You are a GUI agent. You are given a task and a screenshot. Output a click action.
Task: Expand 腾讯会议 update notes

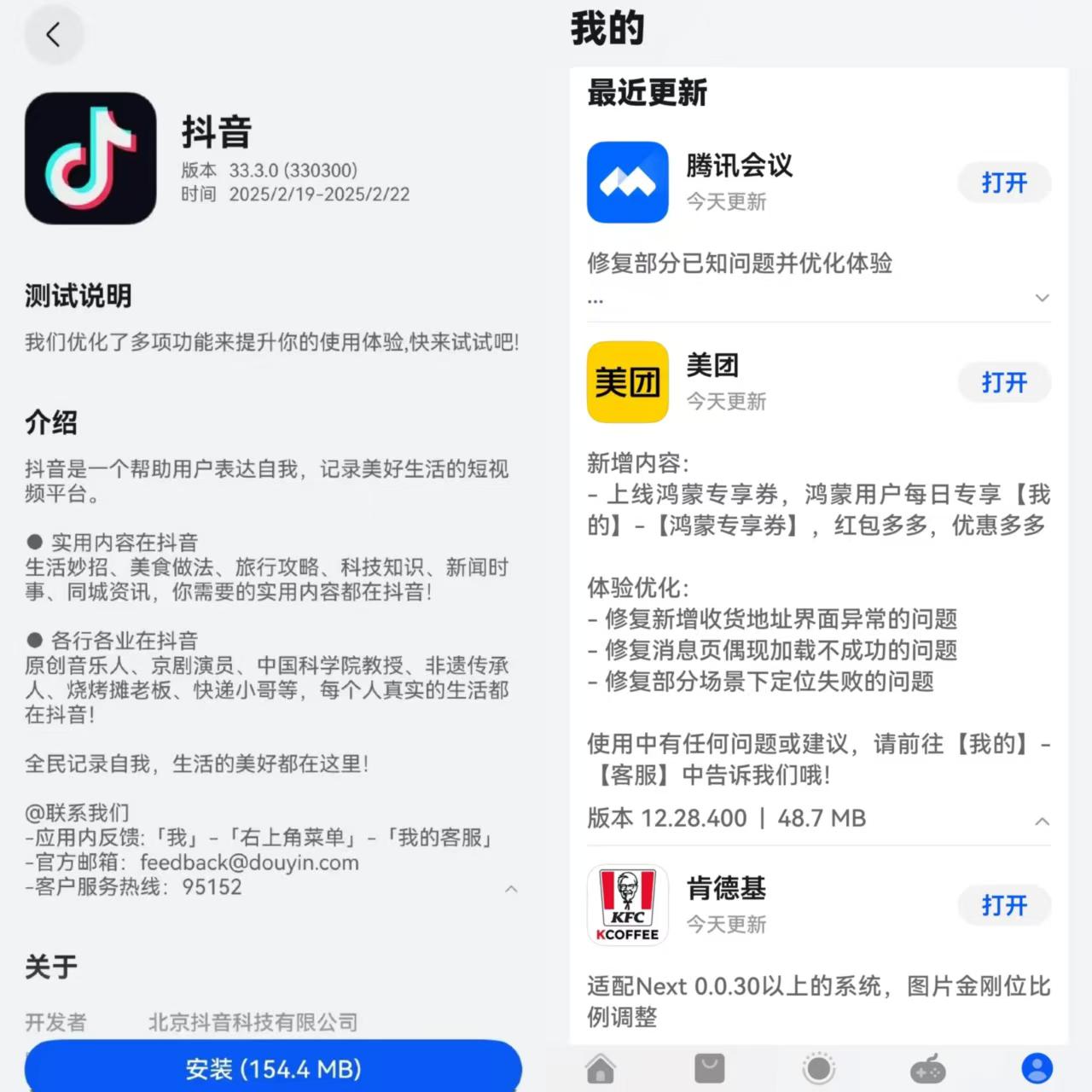tap(1042, 298)
